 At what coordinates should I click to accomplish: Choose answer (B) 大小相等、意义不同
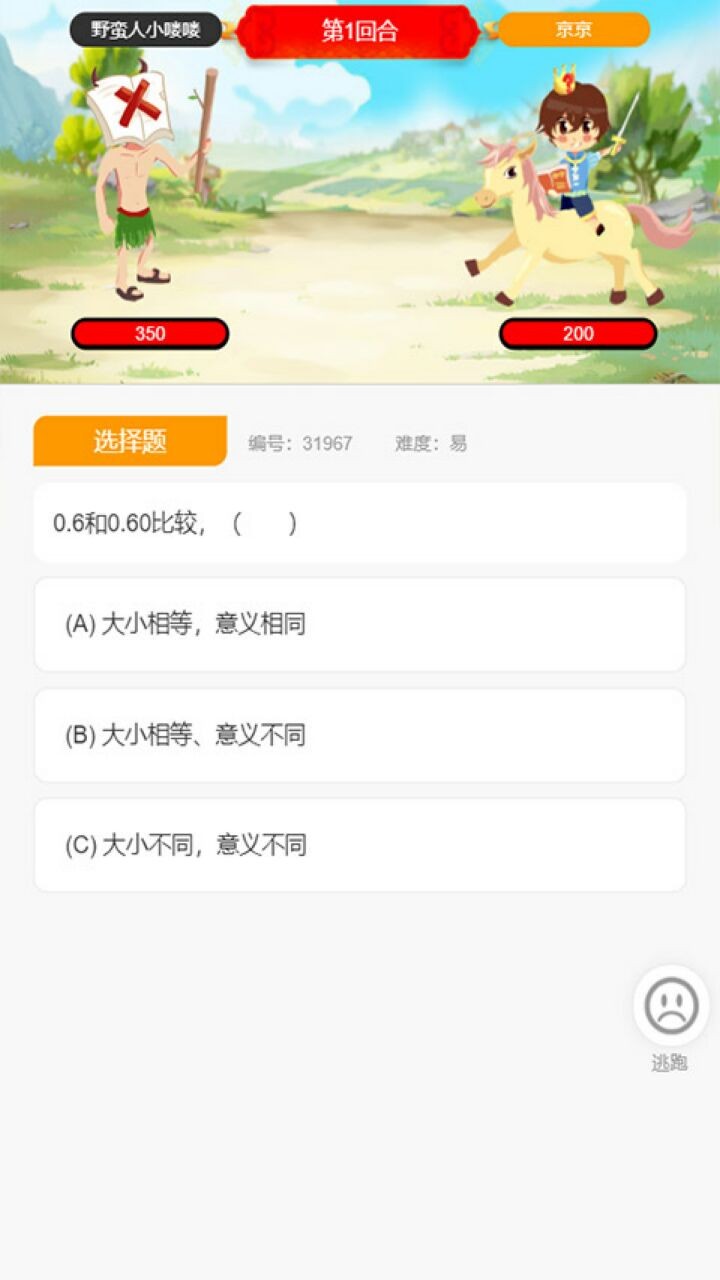(x=360, y=735)
